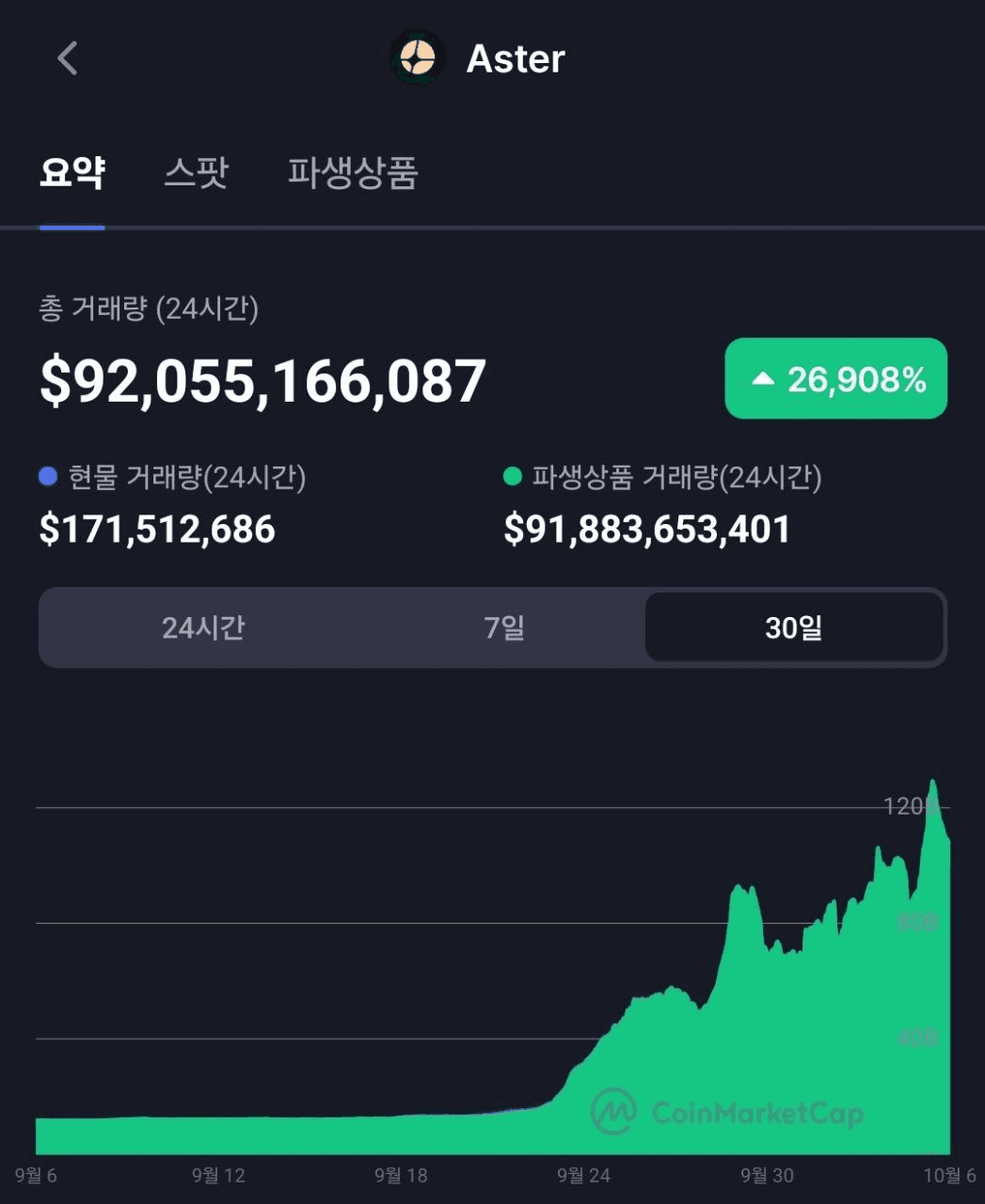Select the 30일 chart range
The height and width of the screenshot is (1204, 985).
794,627
